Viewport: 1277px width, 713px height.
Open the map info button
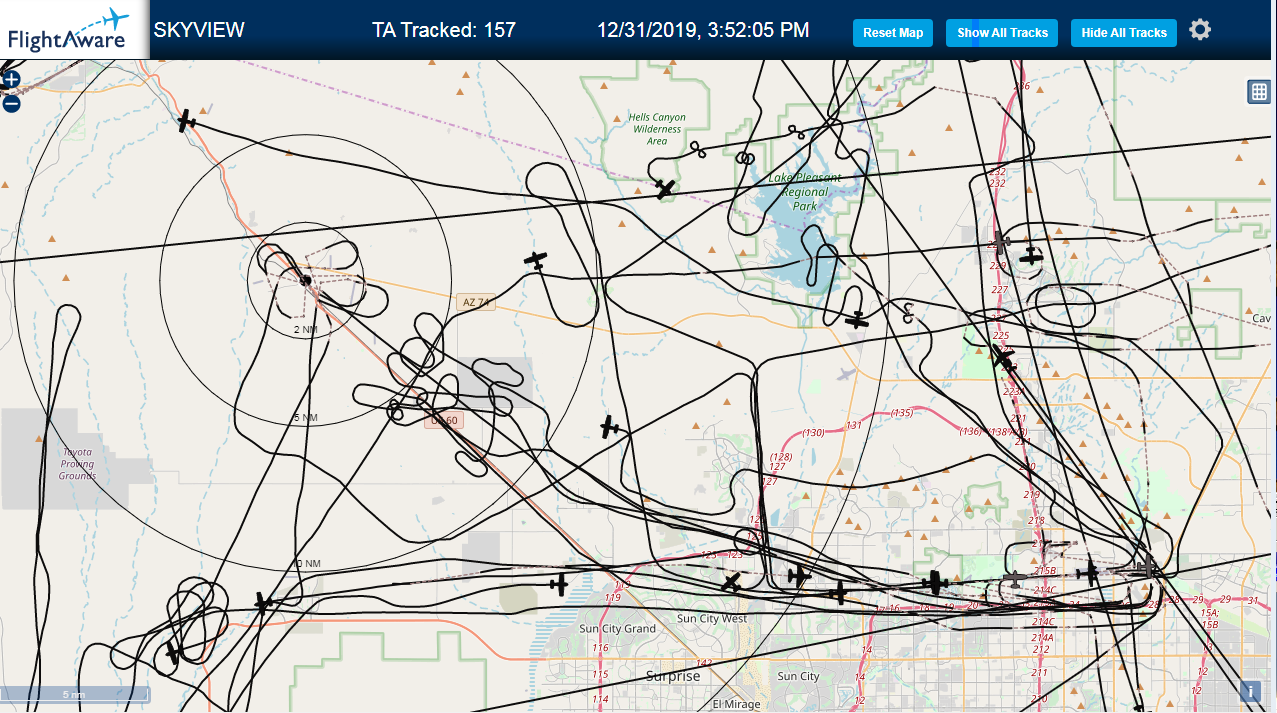pyautogui.click(x=1250, y=691)
